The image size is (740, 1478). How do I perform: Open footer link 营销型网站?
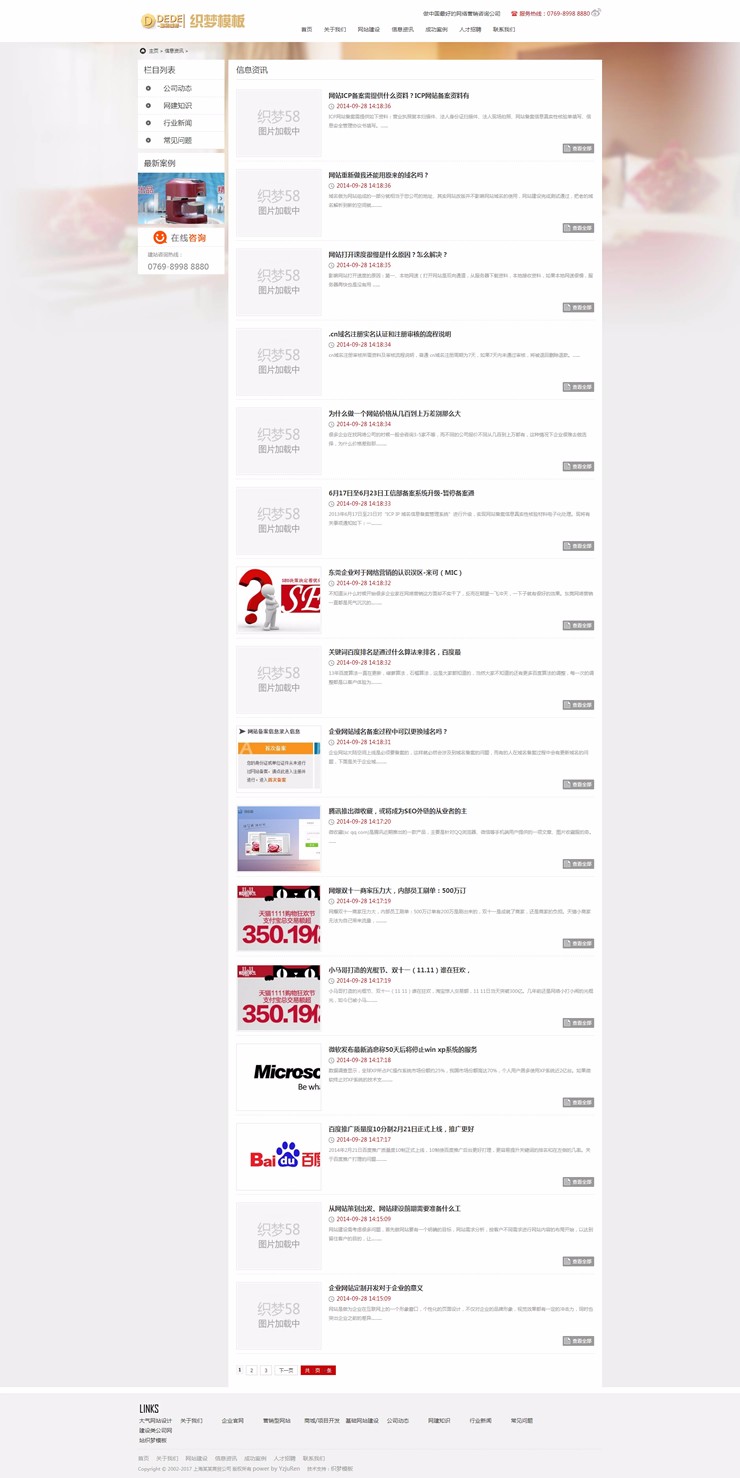(x=277, y=1420)
